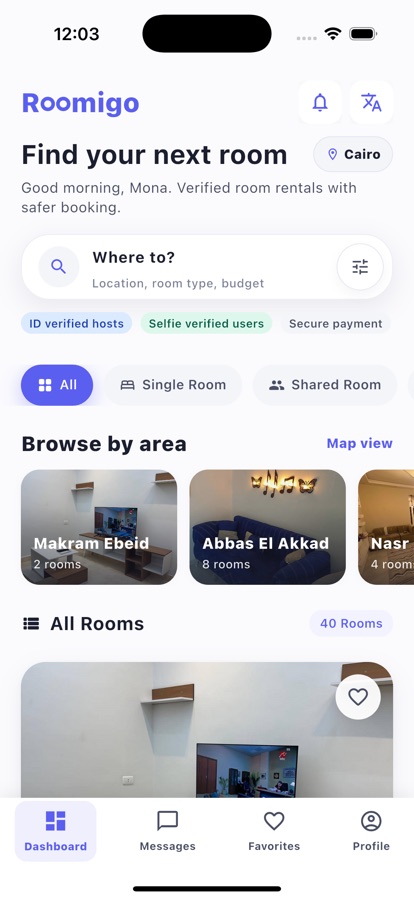Tap the Where to? search field
The width and height of the screenshot is (414, 900).
pos(207,267)
